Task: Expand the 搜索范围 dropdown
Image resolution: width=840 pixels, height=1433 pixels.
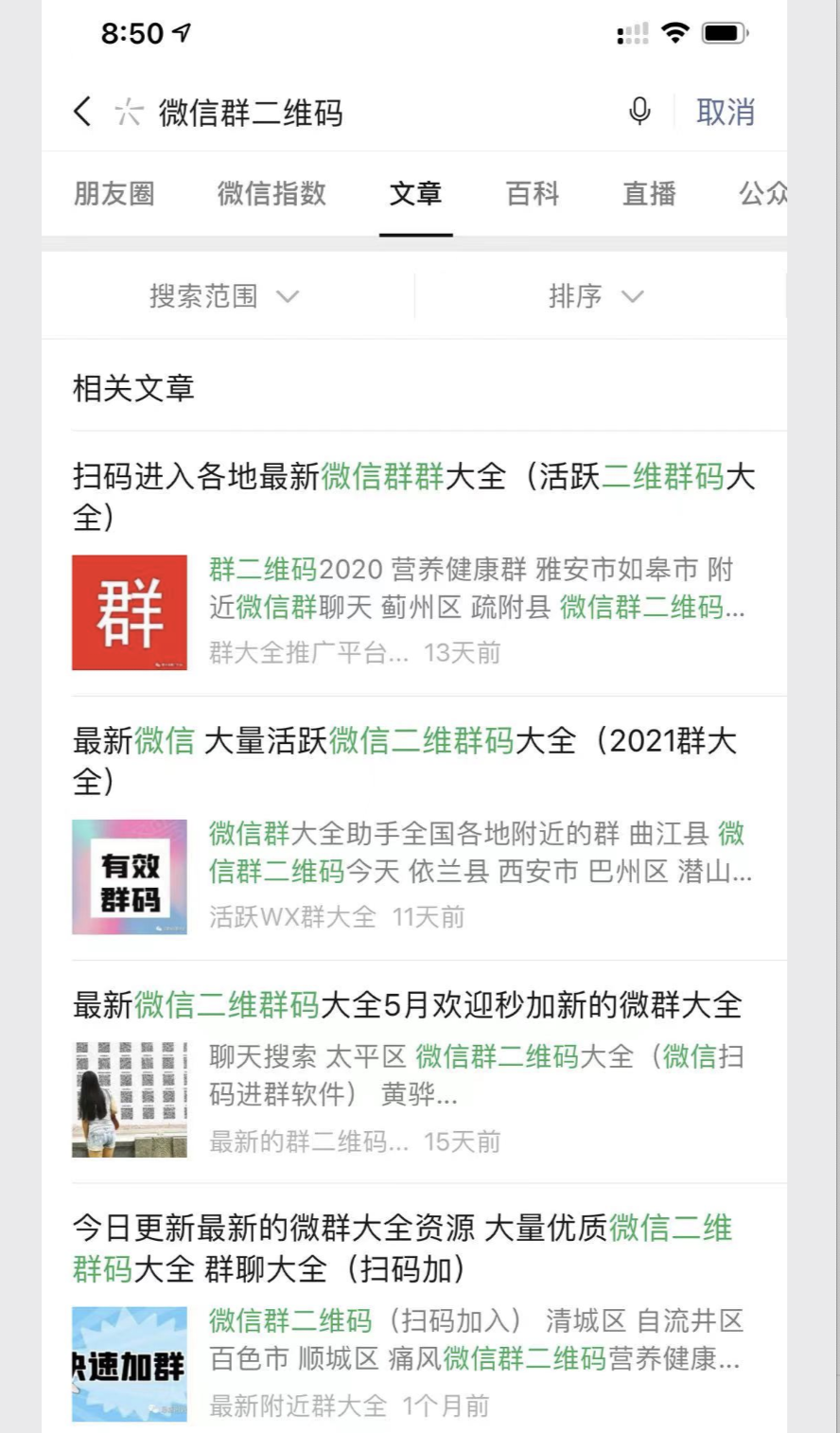Action: [224, 296]
